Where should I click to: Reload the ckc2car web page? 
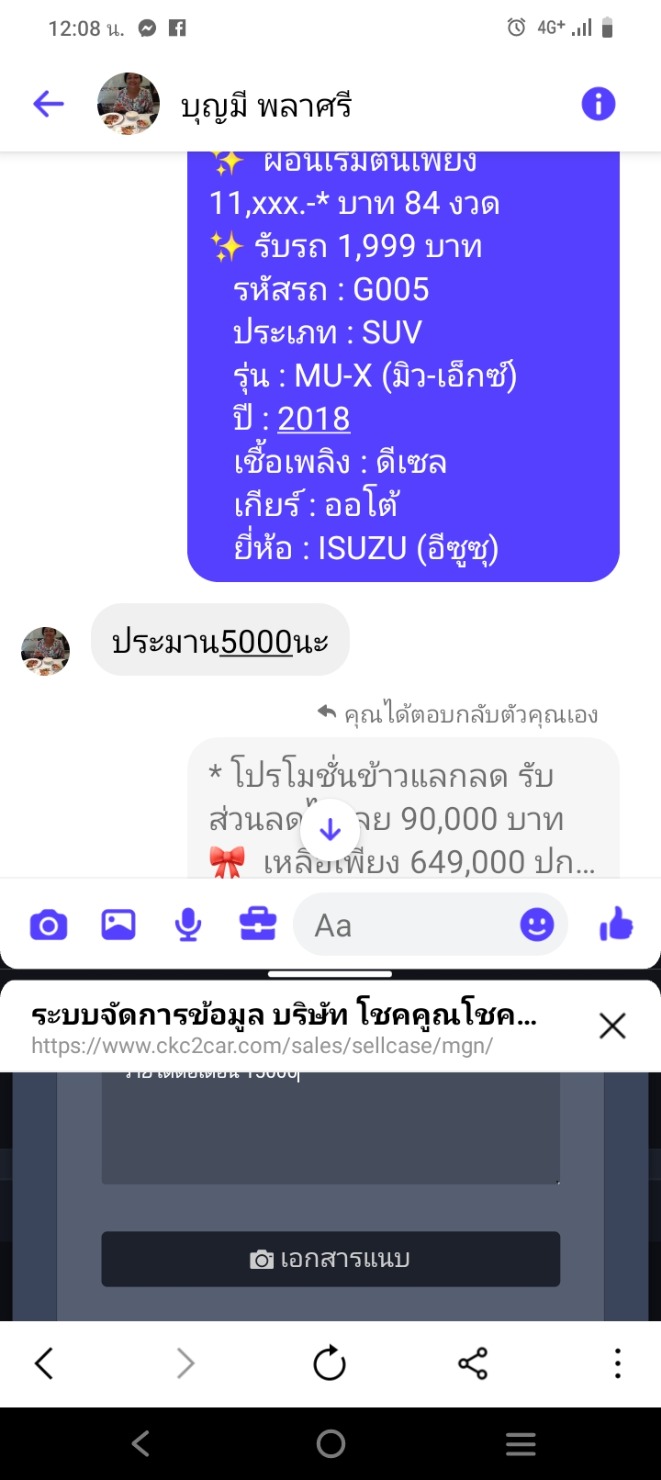(x=329, y=1363)
